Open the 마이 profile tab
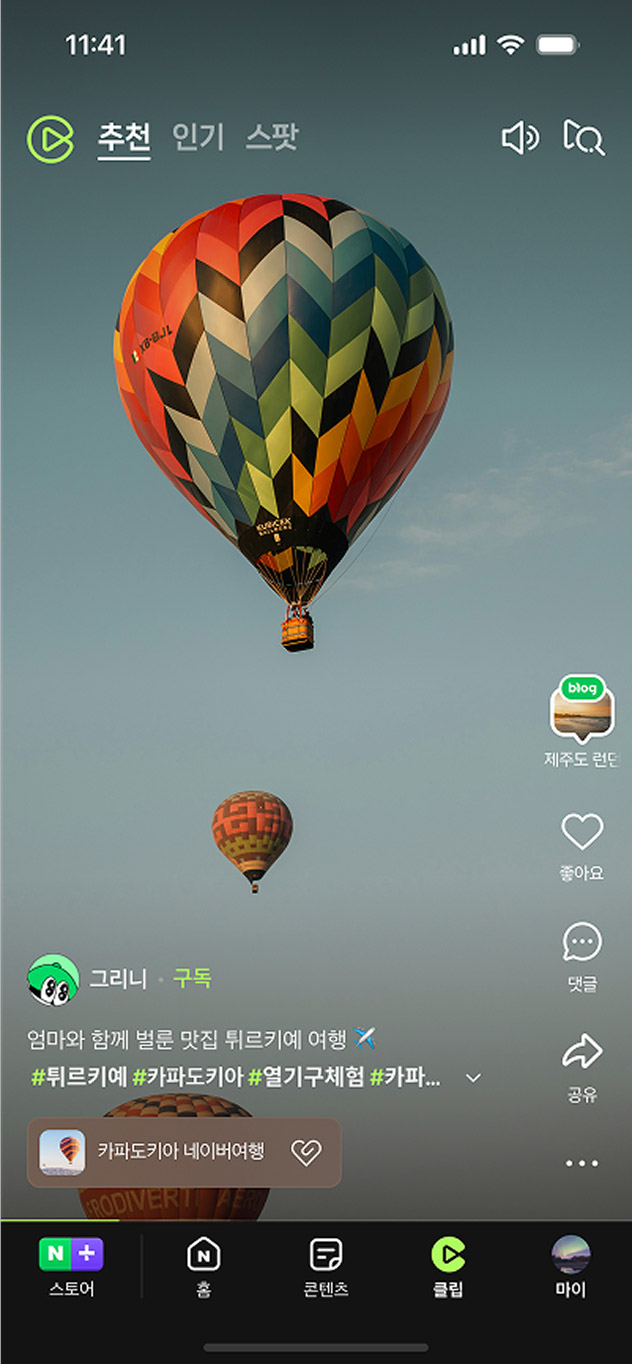The image size is (632, 1364). pos(571,1267)
